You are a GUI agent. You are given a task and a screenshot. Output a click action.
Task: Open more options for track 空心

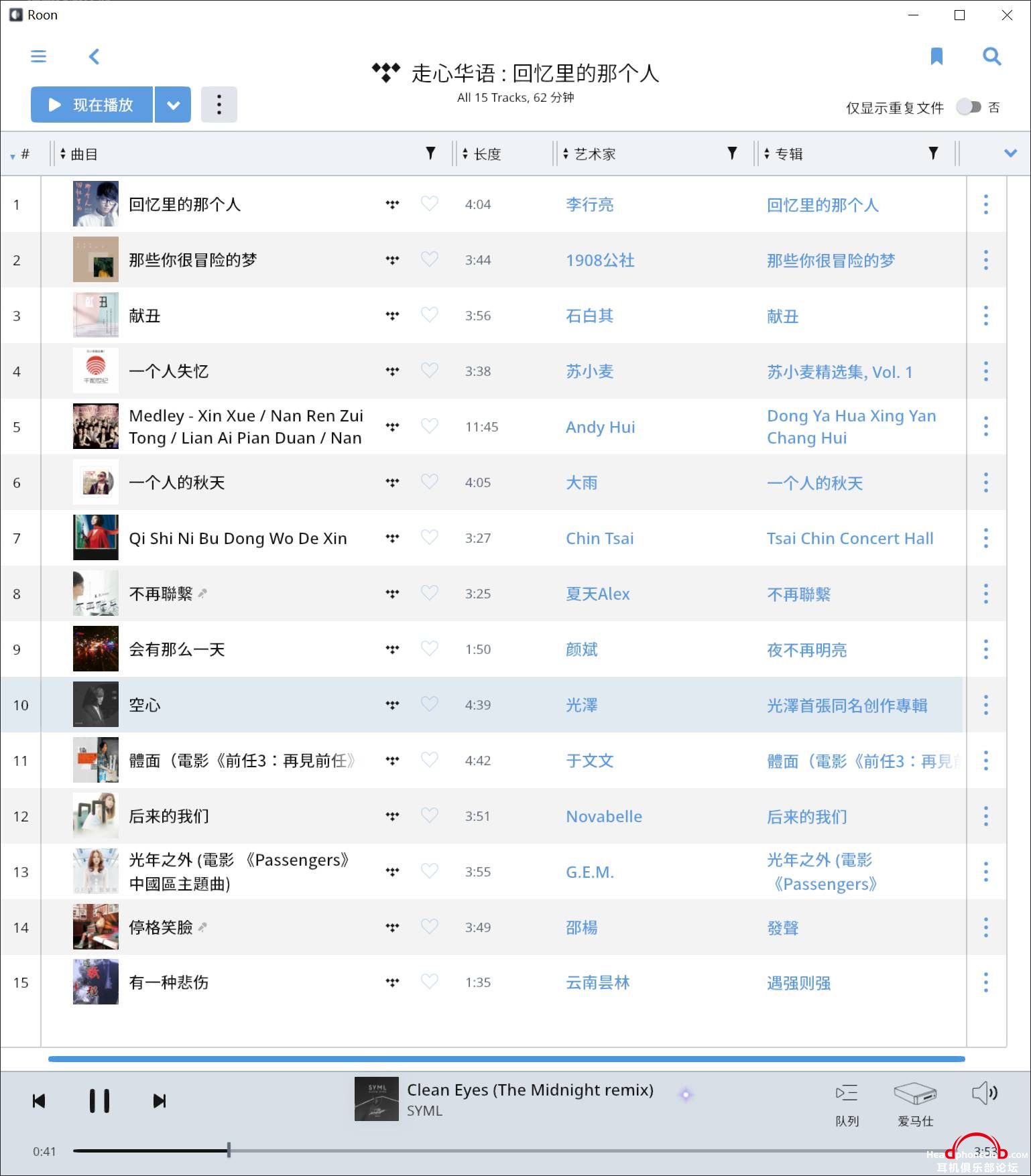985,705
